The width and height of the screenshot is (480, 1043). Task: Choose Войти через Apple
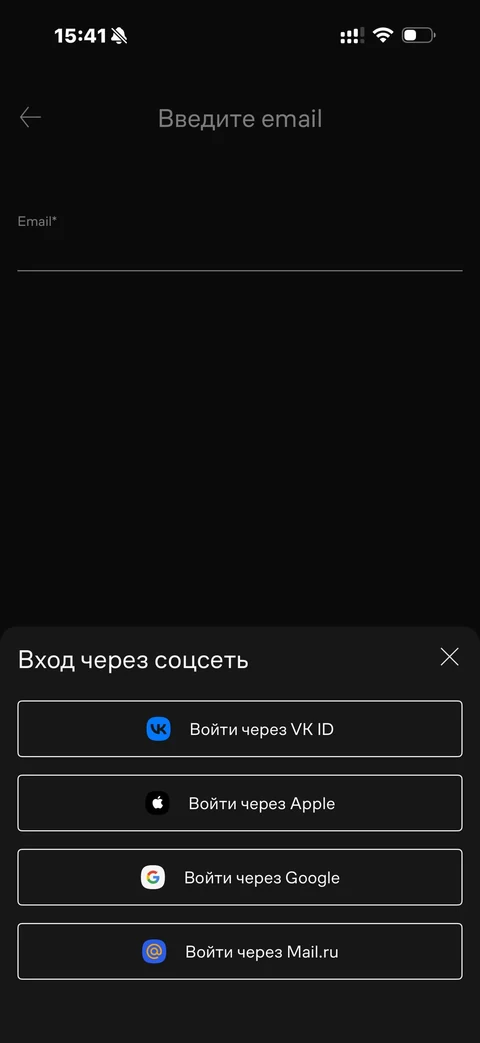pos(240,804)
